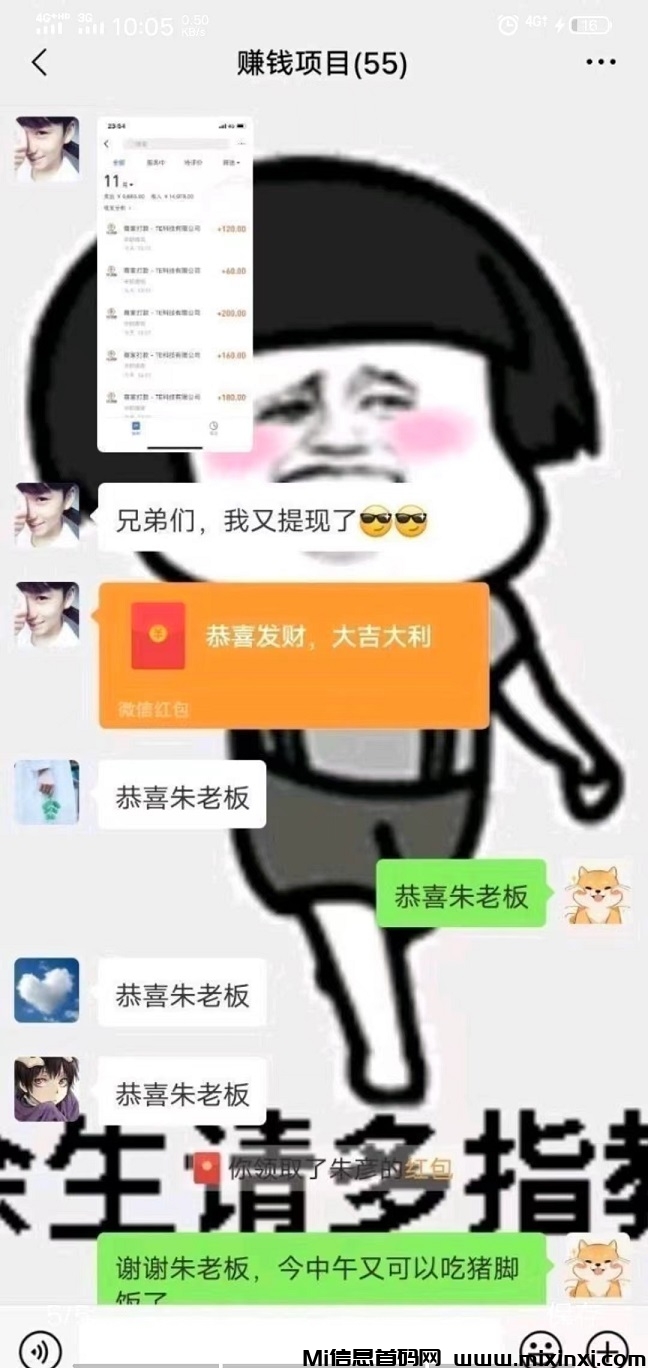The height and width of the screenshot is (1368, 648).
Task: View the withdrawal screenshot image message
Action: (174, 284)
